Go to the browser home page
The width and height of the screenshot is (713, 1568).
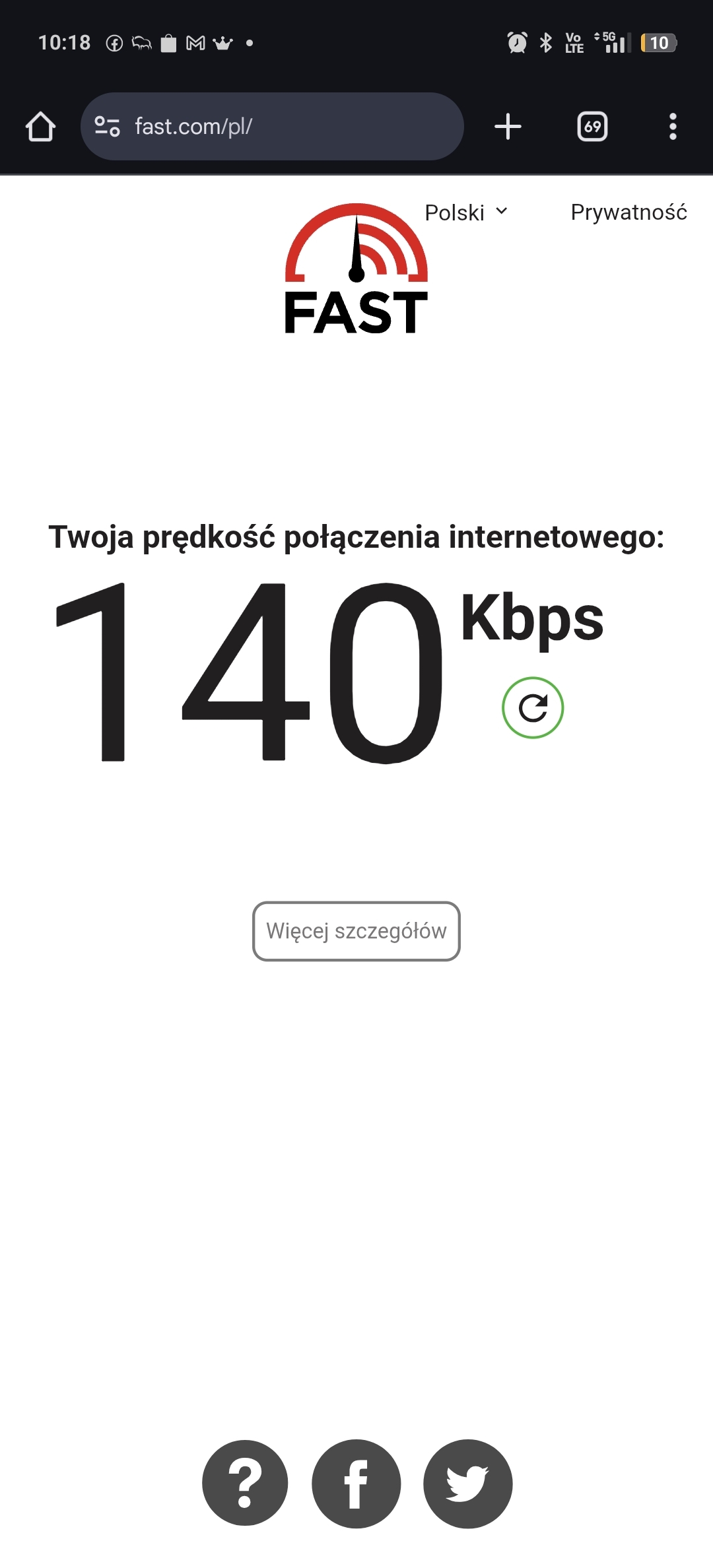(40, 127)
